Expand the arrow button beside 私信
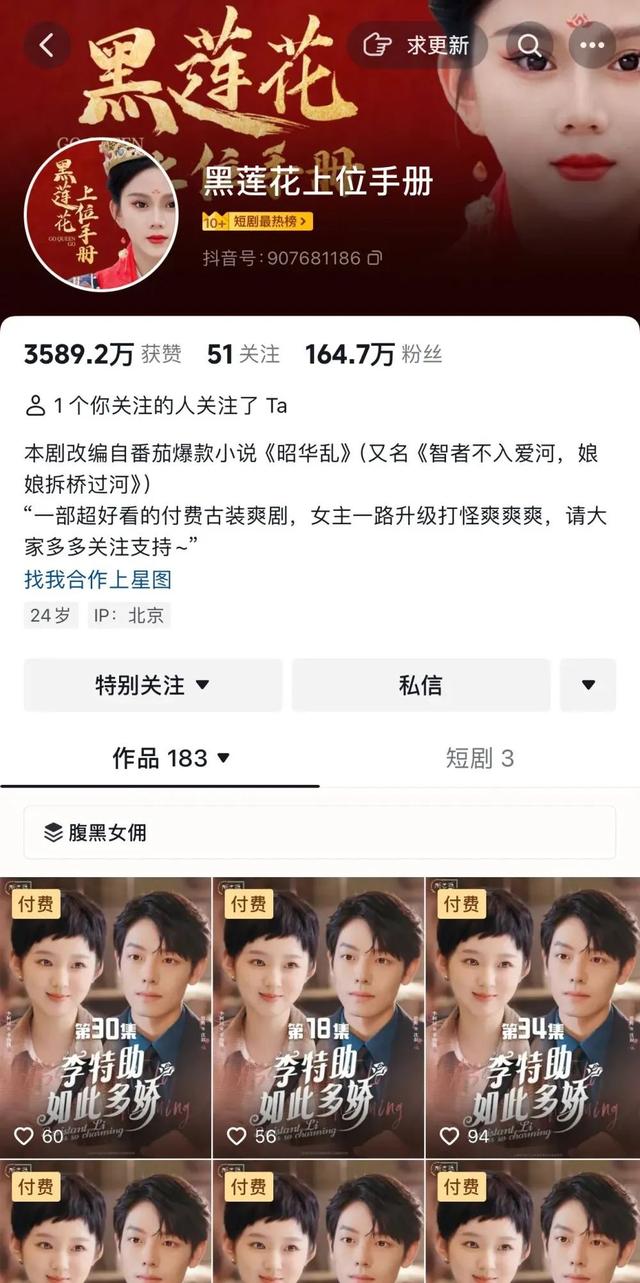This screenshot has height=1283, width=640. pyautogui.click(x=588, y=685)
